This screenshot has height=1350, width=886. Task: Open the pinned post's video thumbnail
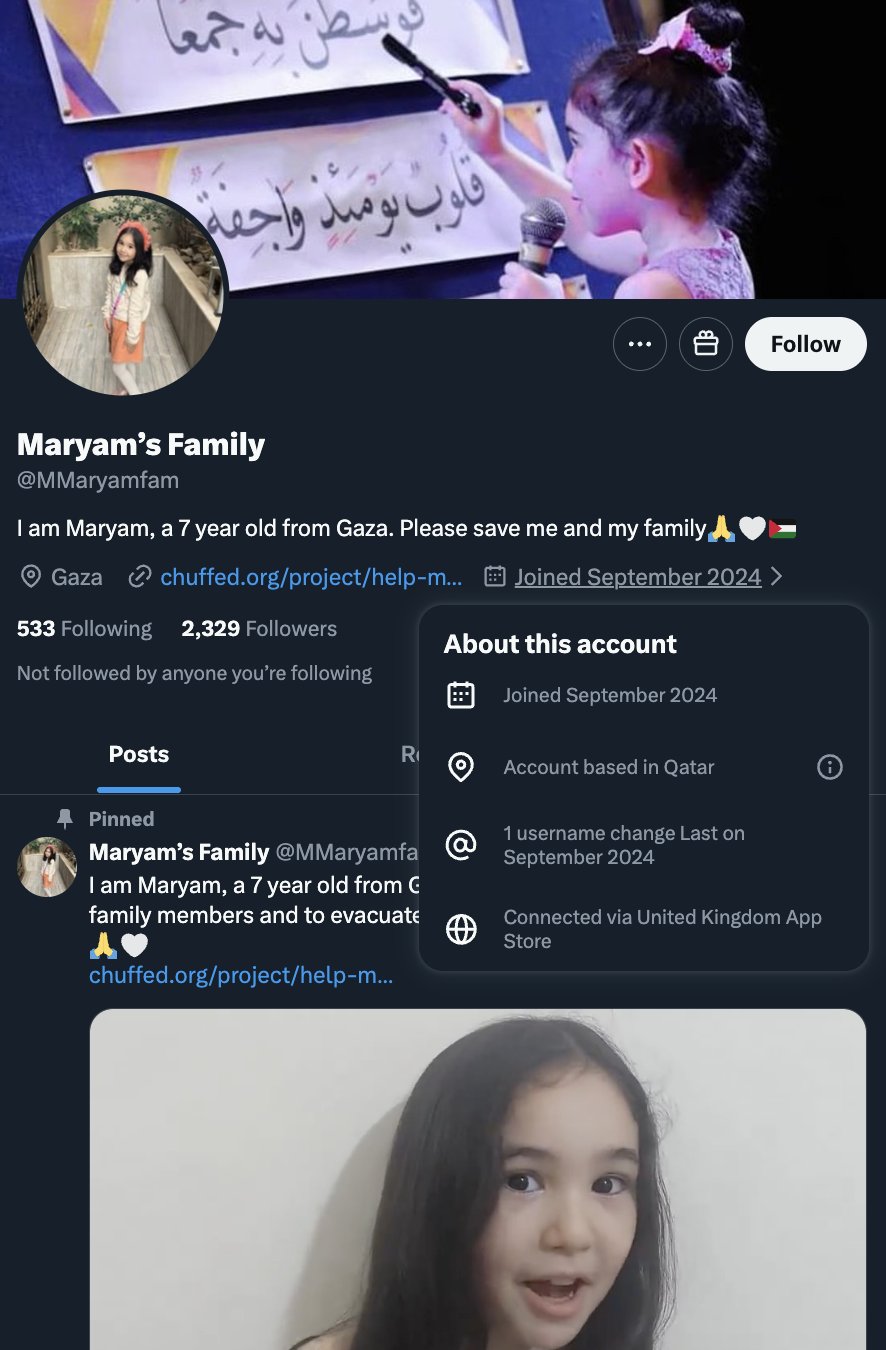click(477, 1180)
